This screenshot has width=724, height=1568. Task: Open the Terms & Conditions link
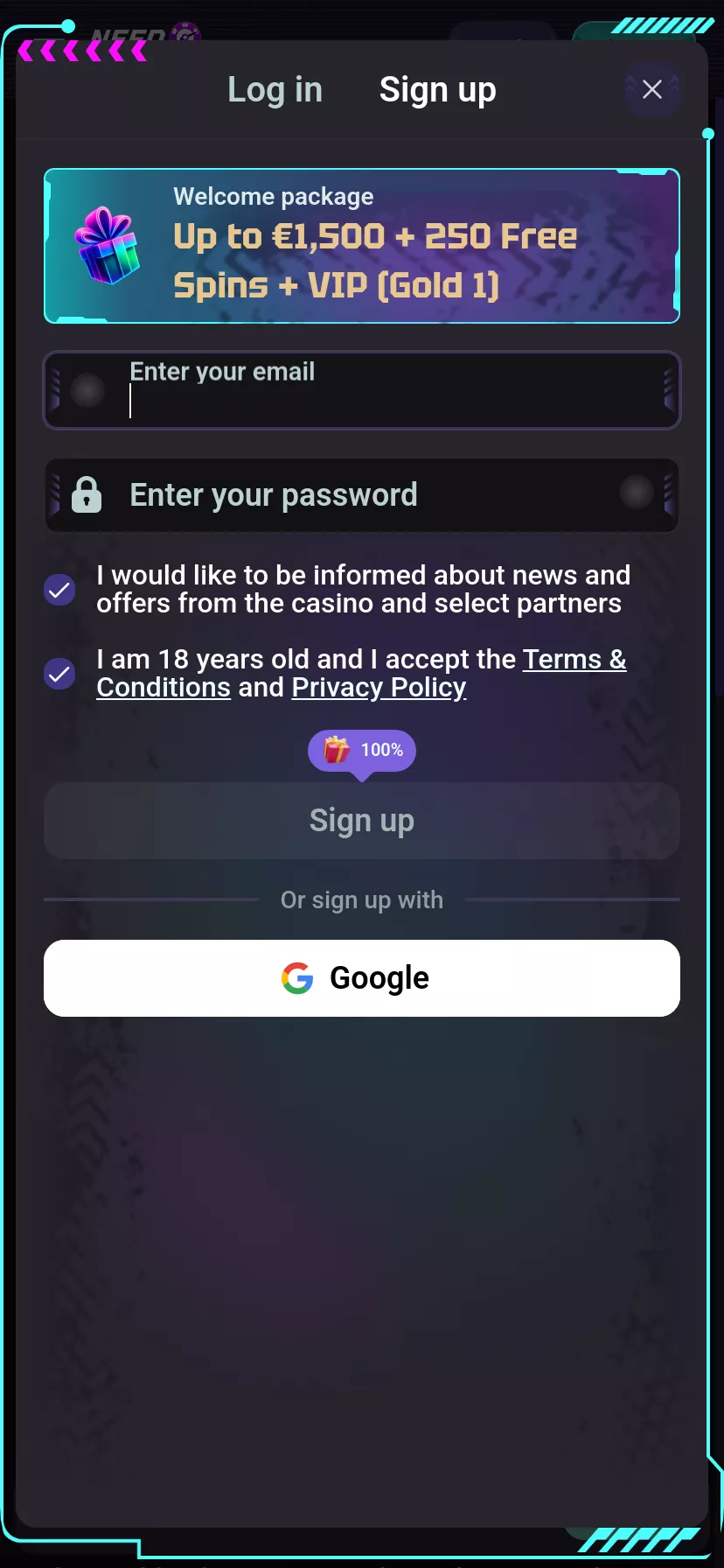coord(361,673)
